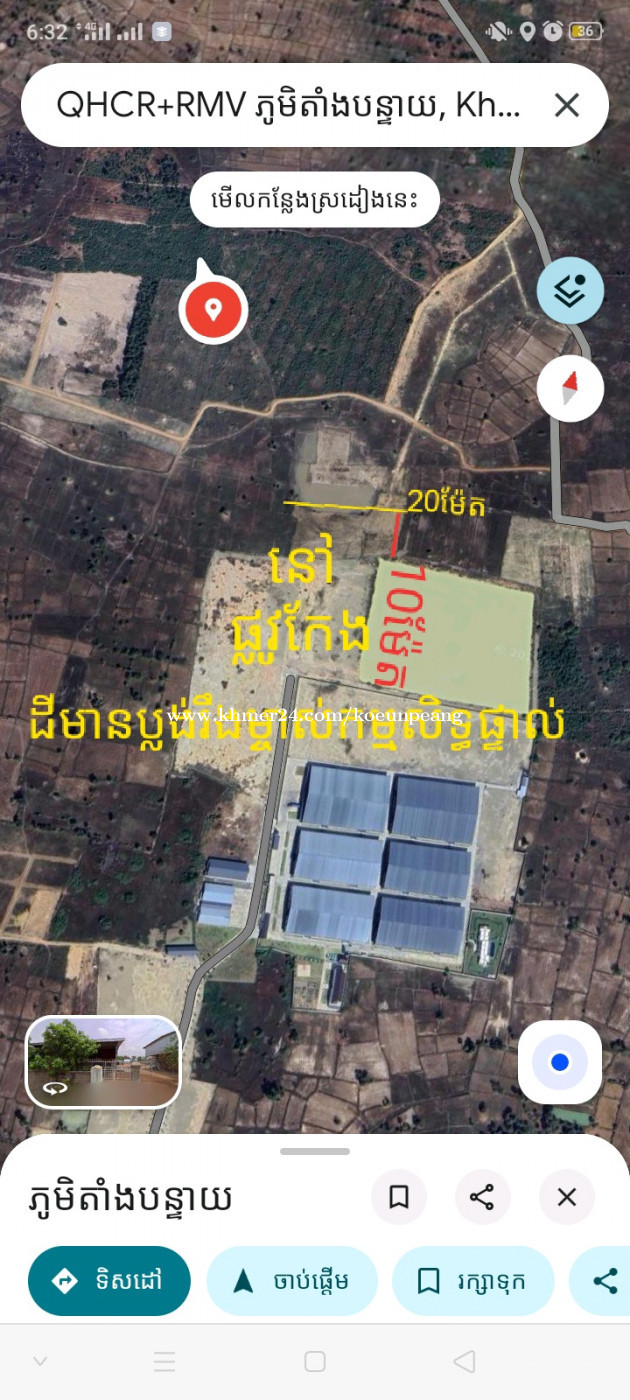Clear the search query
The image size is (630, 1400).
tap(566, 105)
